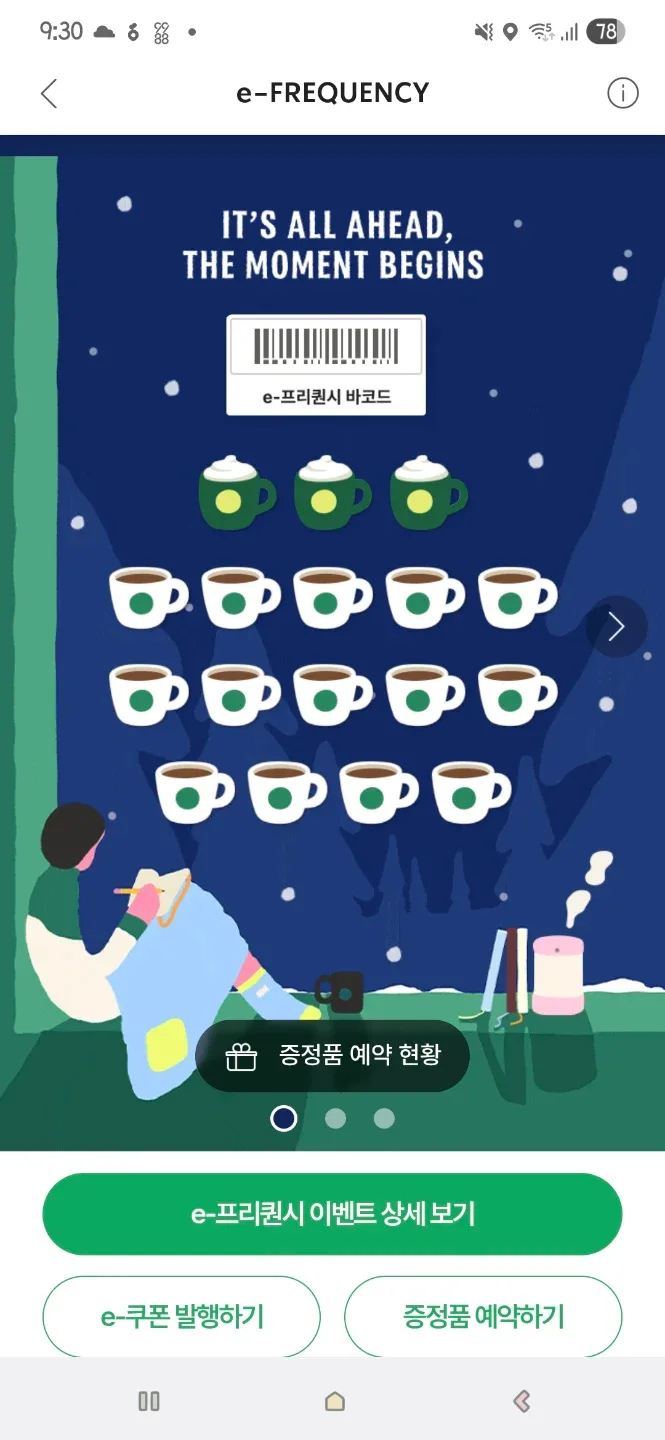Open recent apps from navigation bar
The image size is (665, 1440).
(149, 1401)
